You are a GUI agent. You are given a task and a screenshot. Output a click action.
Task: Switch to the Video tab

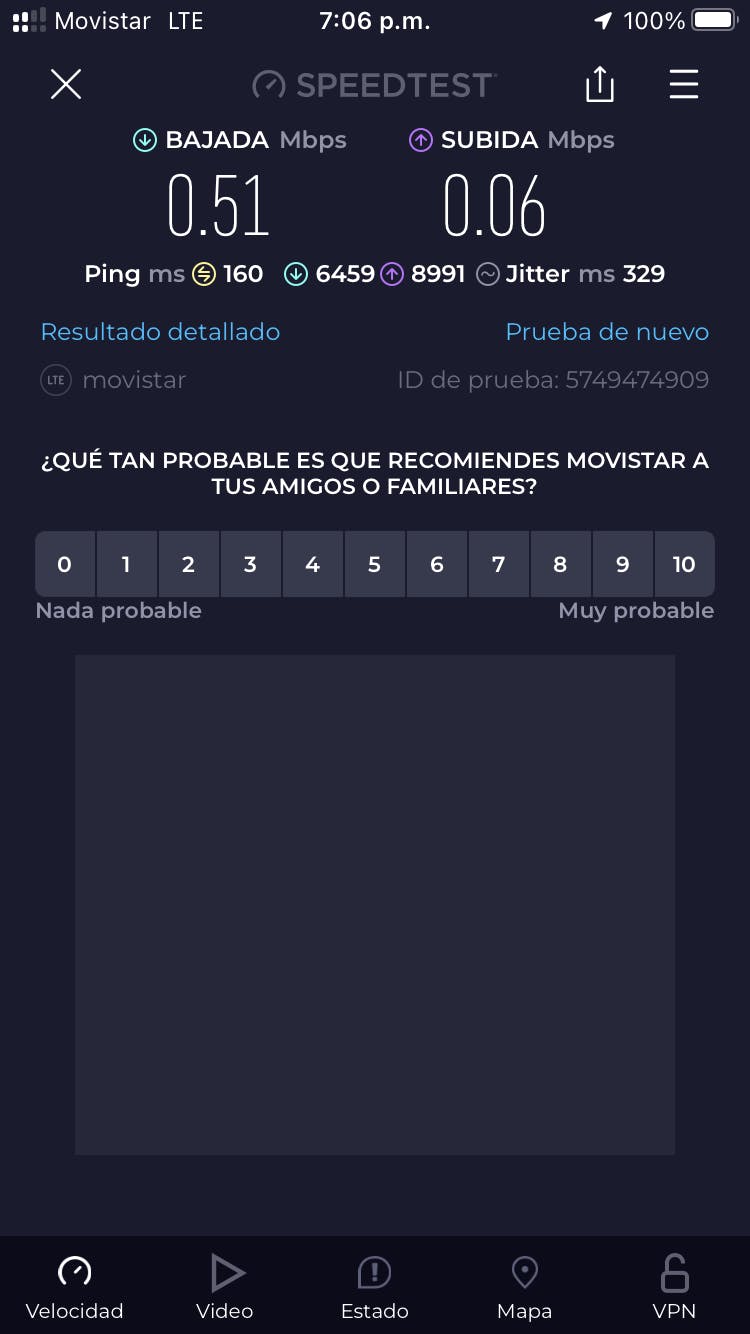click(225, 1287)
